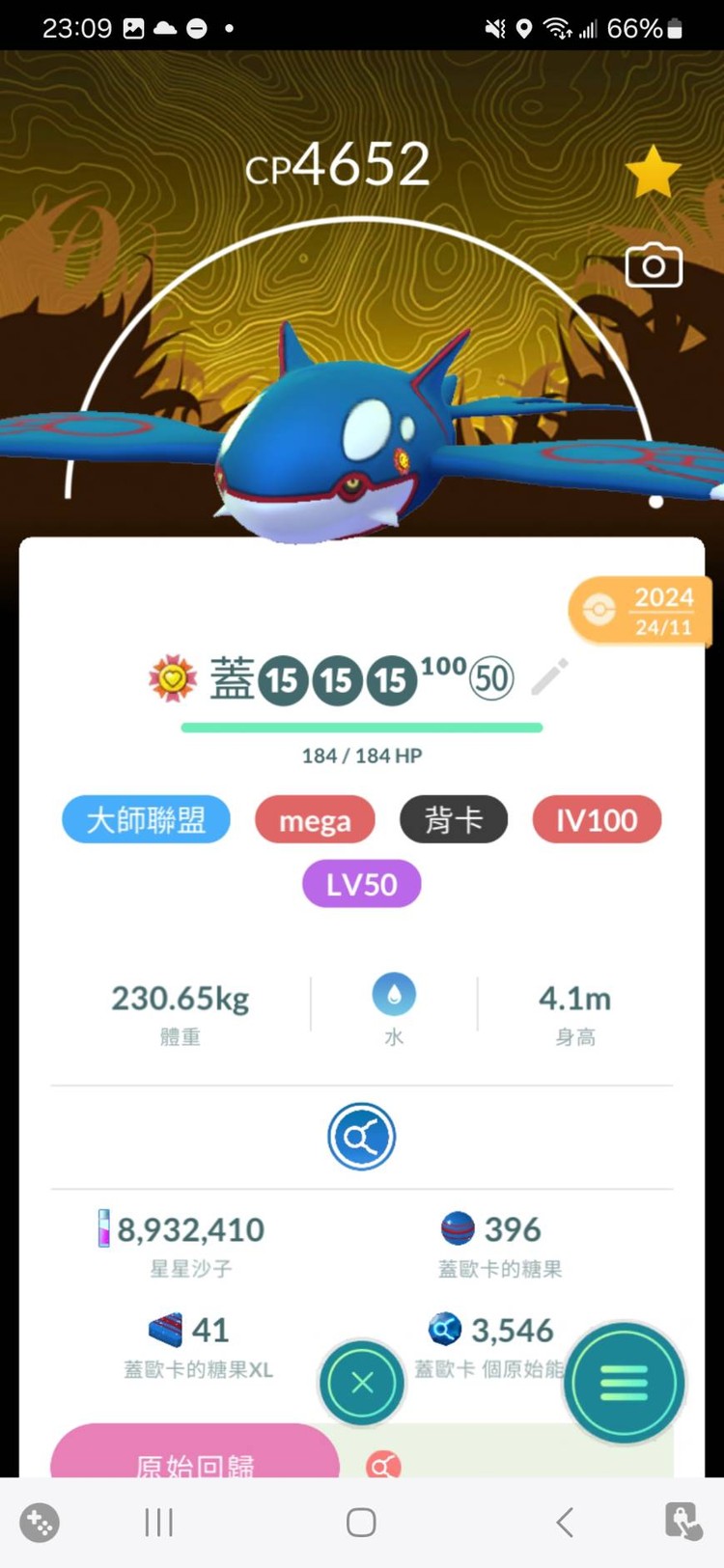Open the blue magnifier search button

click(x=361, y=1137)
